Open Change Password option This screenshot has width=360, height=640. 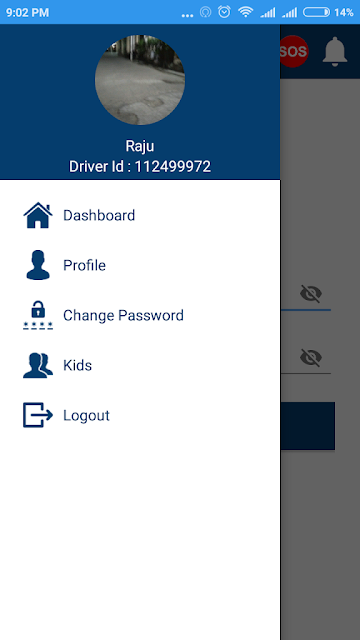(x=140, y=315)
